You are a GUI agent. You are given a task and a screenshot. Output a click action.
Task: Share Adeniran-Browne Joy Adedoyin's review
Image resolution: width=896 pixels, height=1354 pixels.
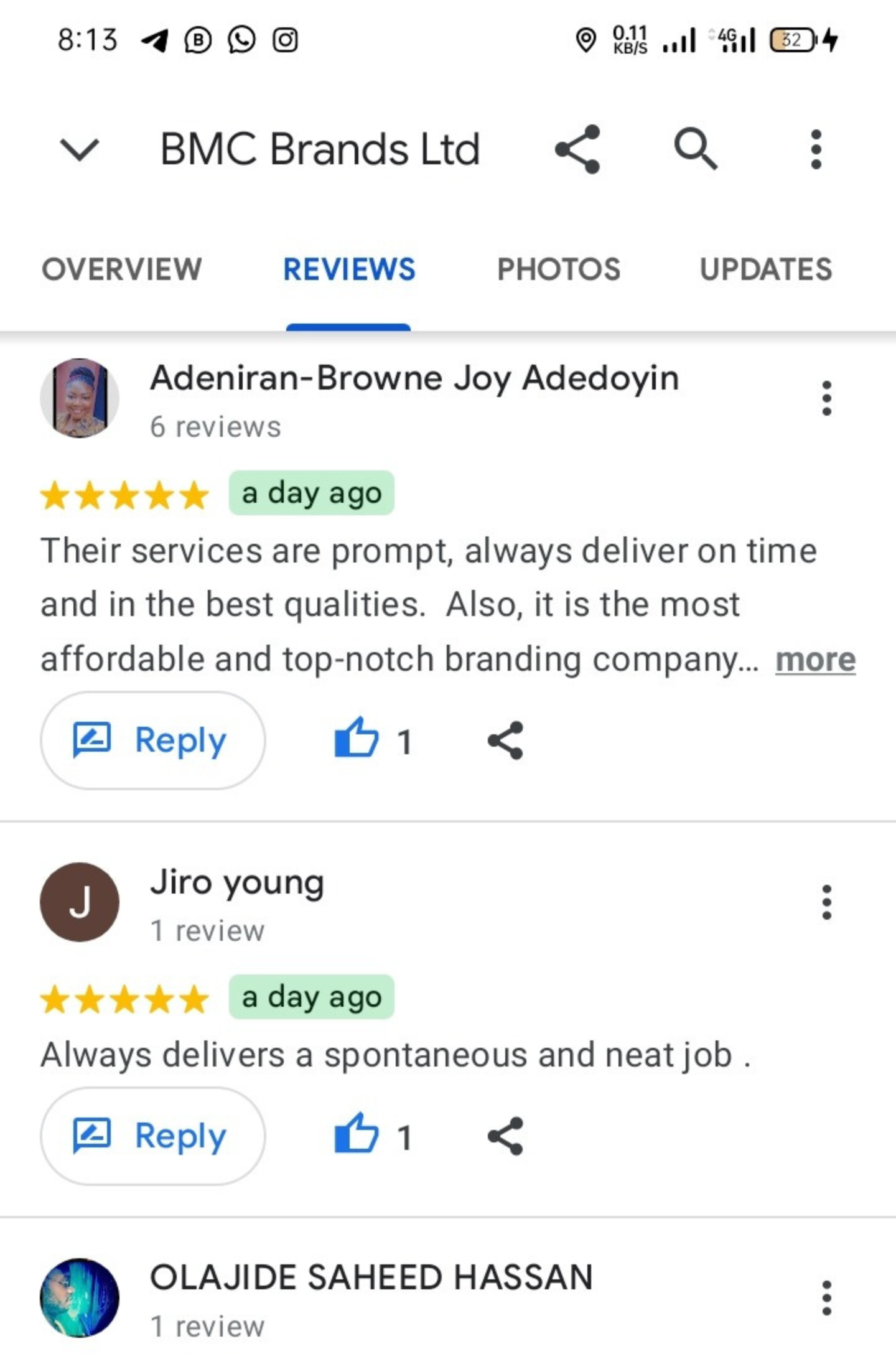[x=505, y=740]
